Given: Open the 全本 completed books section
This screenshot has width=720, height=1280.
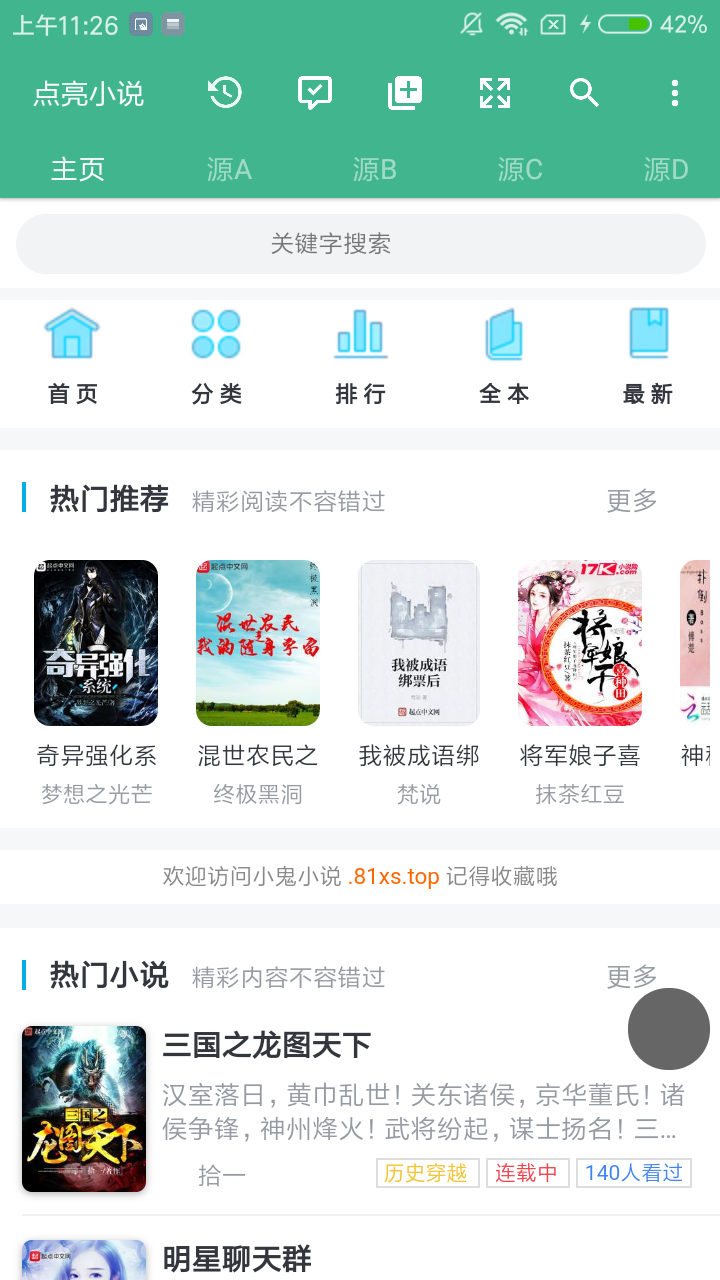Looking at the screenshot, I should 504,356.
